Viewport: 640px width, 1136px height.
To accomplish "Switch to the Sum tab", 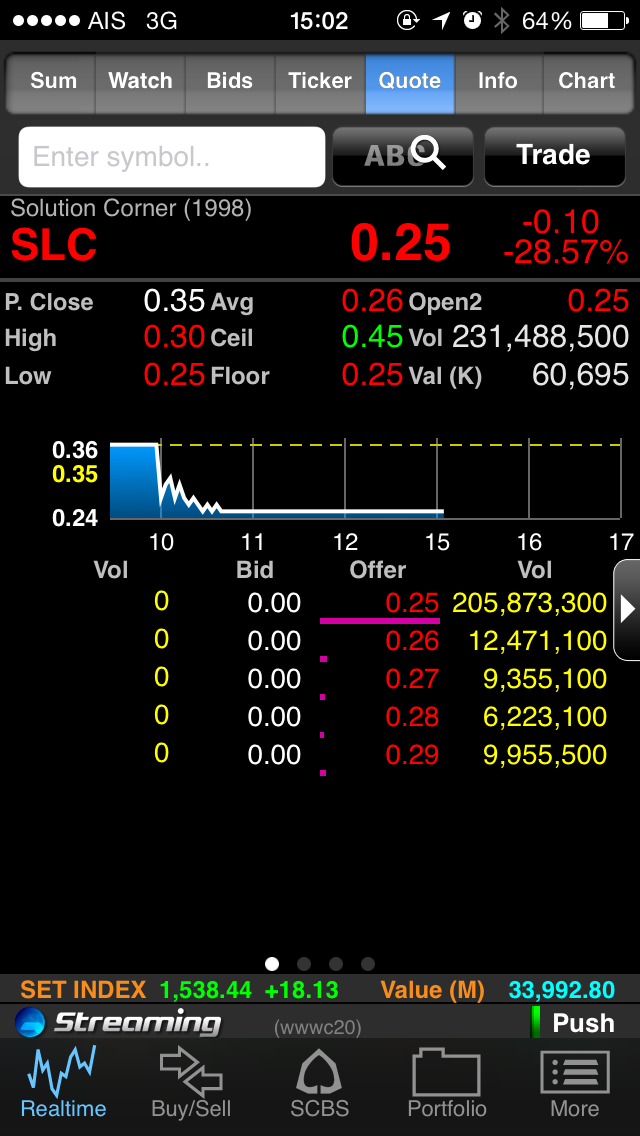I will click(53, 82).
